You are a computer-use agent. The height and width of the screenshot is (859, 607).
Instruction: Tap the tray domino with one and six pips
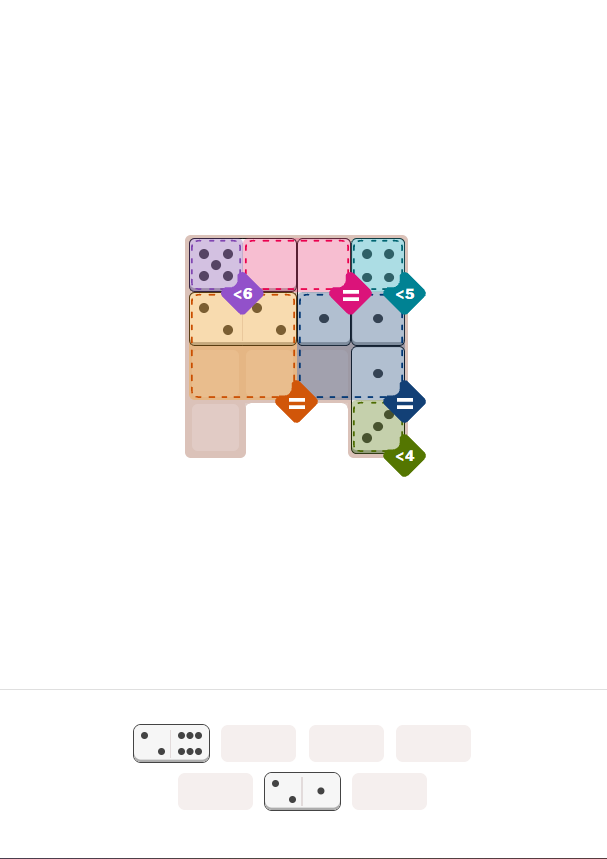171,743
